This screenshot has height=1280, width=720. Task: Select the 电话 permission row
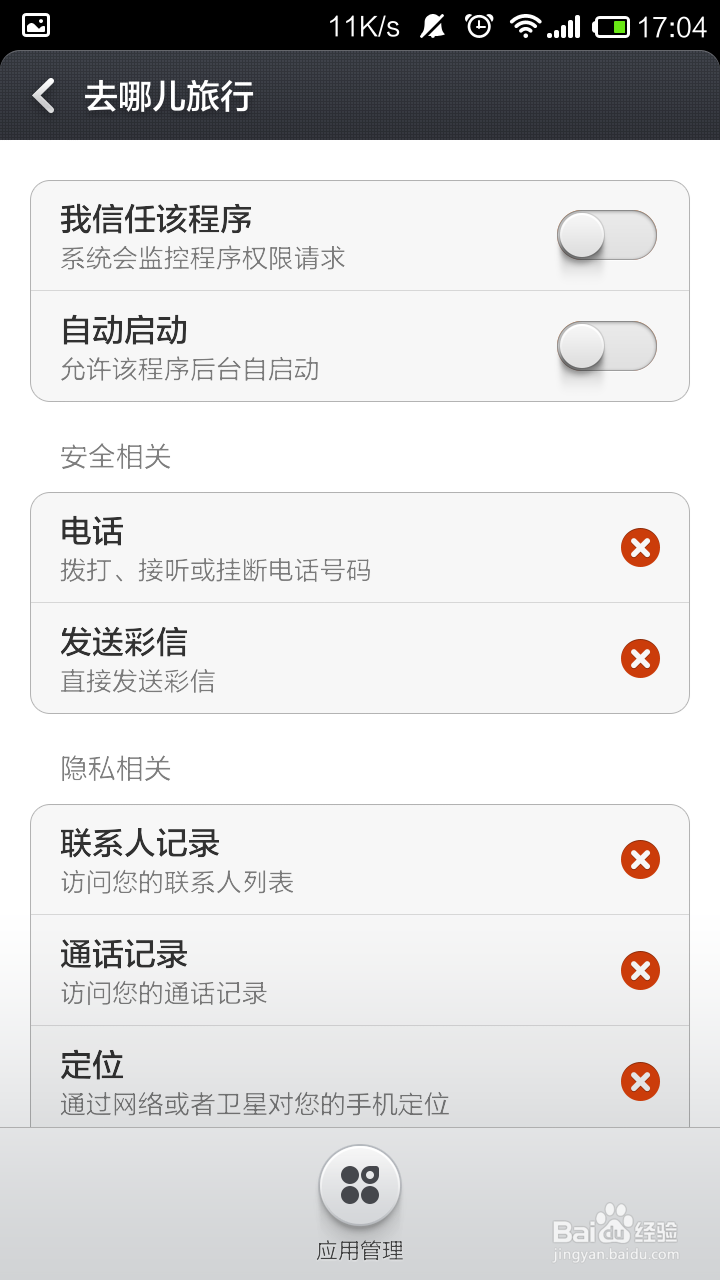(300, 548)
